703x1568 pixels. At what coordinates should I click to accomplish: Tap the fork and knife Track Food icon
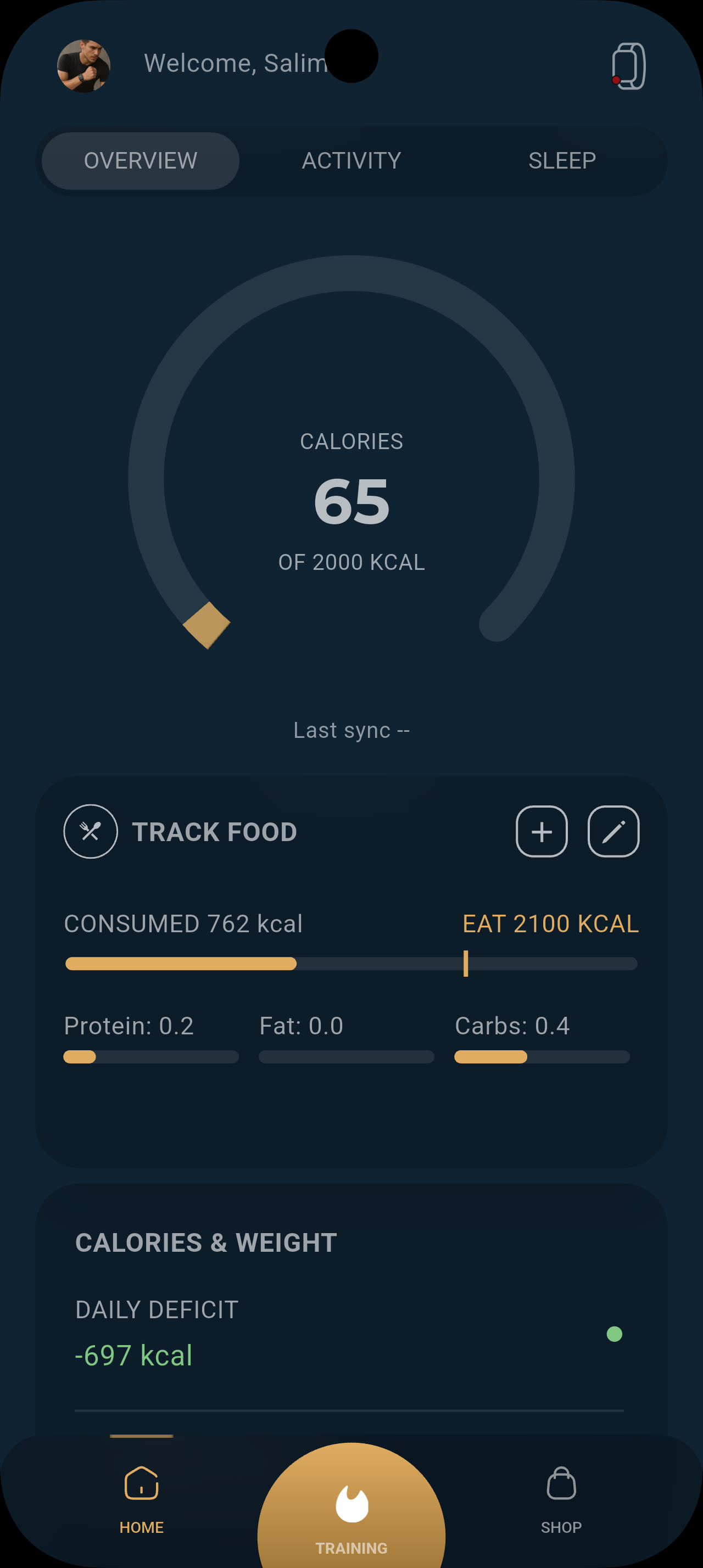[x=90, y=830]
